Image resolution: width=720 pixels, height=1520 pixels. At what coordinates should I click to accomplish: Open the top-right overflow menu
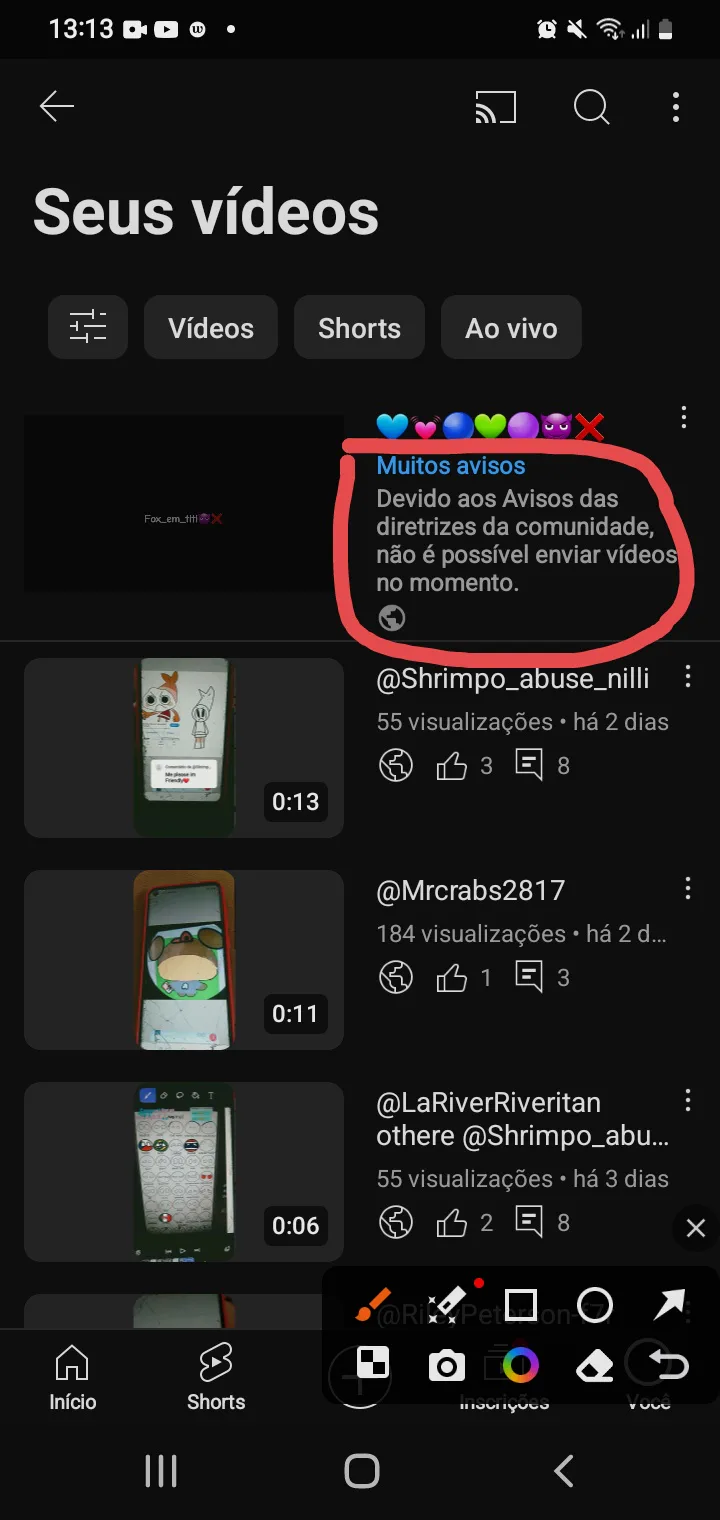(x=676, y=107)
